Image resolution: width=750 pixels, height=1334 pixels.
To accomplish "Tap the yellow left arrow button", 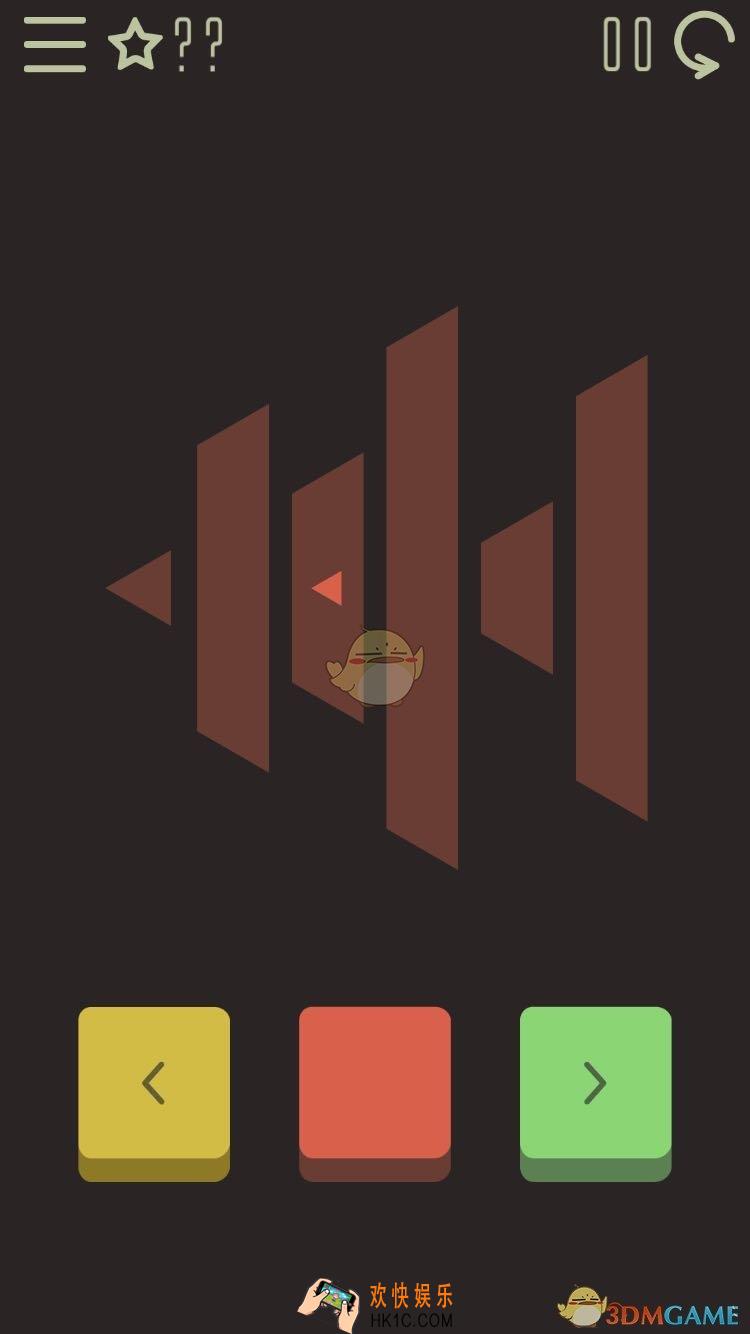I will click(x=154, y=1084).
